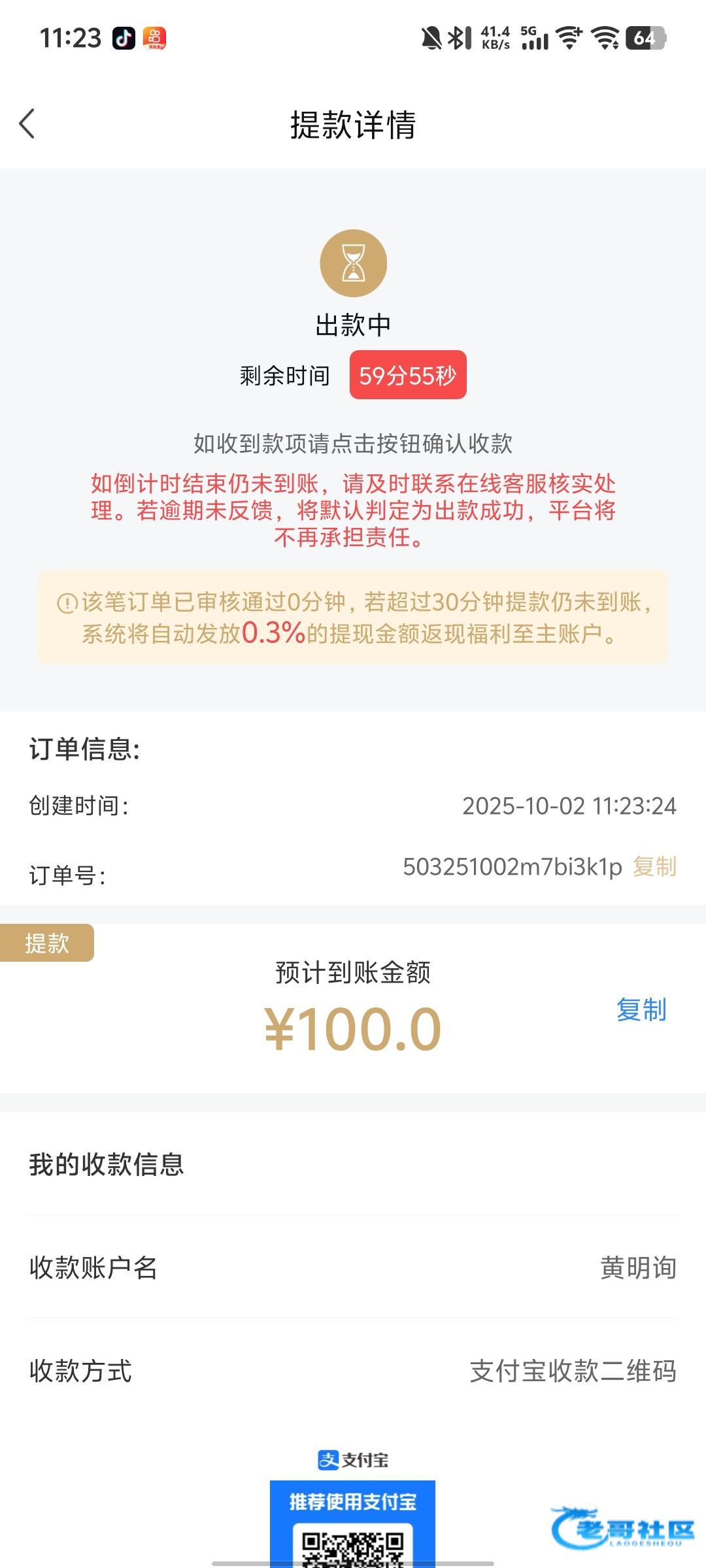Copy the ¥100.0 expected amount
Image resolution: width=706 pixels, height=1568 pixels.
tap(641, 1010)
